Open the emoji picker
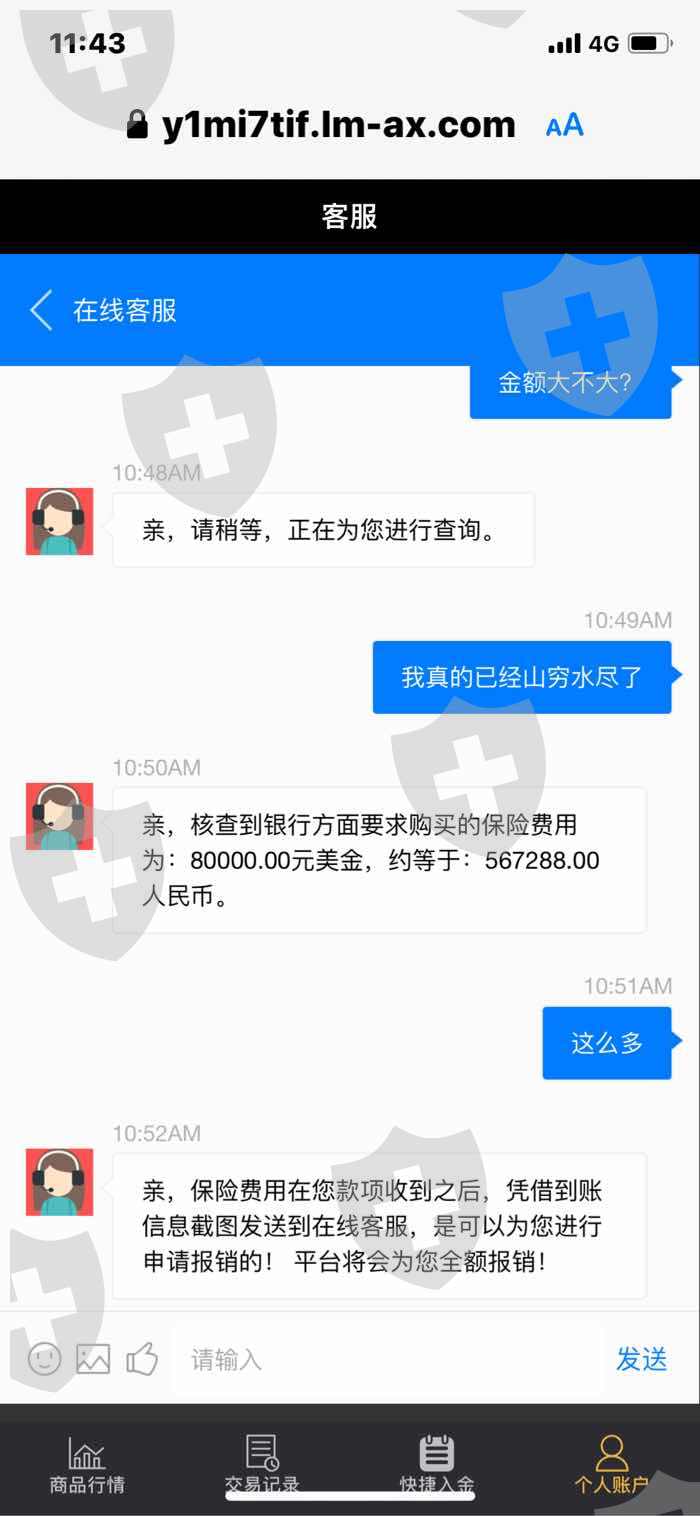Screen dimensions: 700x1516 point(44,1359)
